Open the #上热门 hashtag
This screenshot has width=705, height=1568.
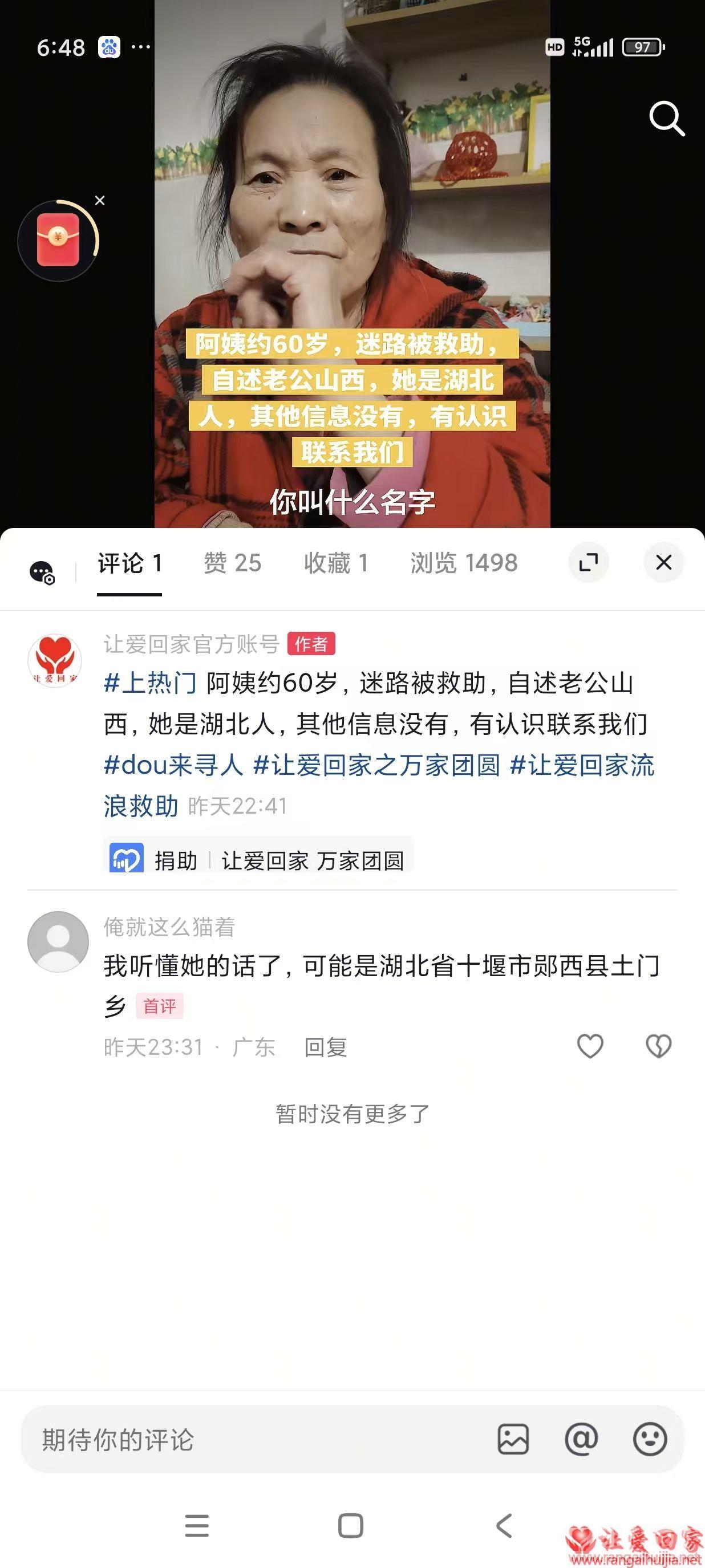[x=151, y=683]
